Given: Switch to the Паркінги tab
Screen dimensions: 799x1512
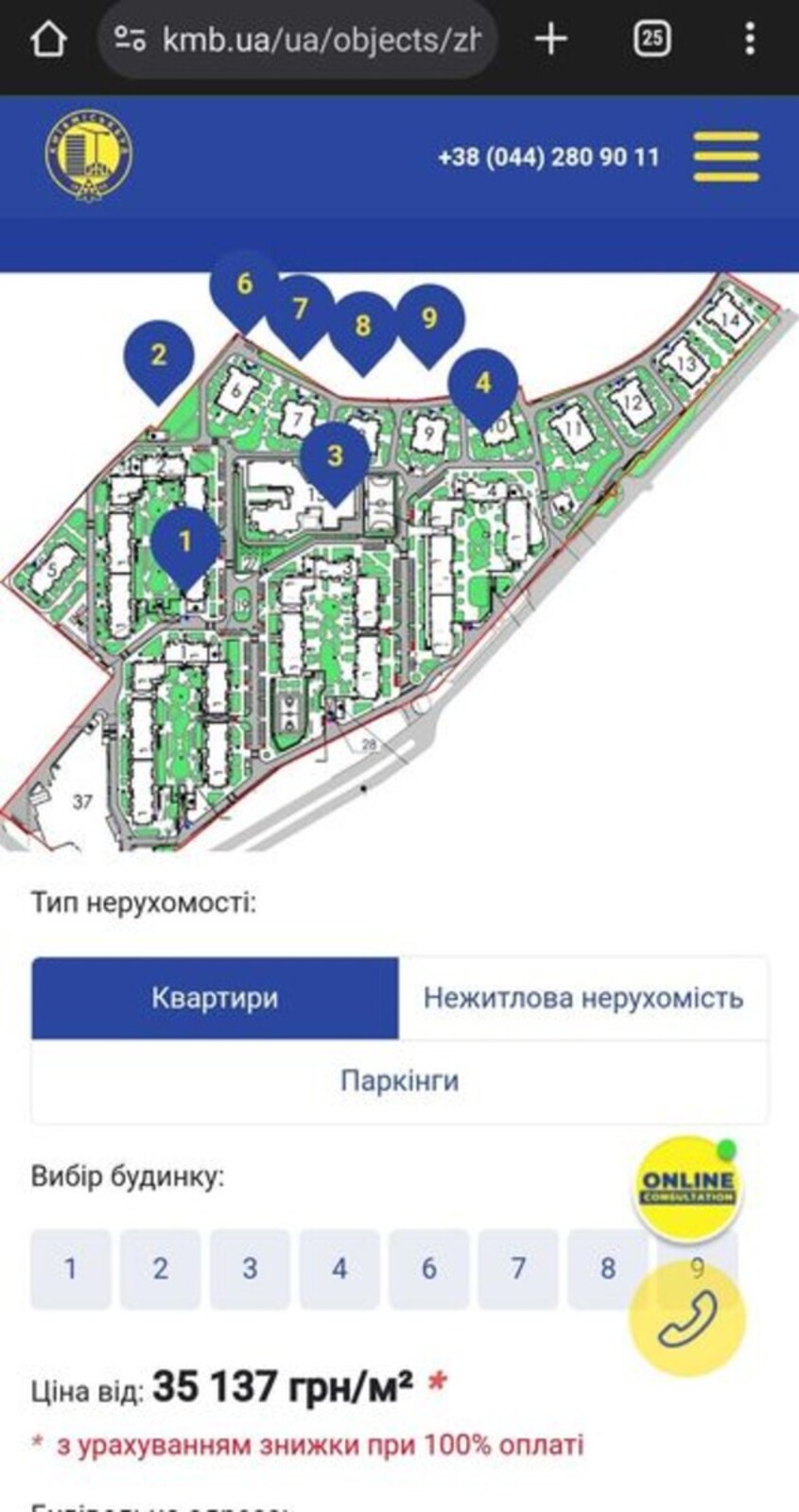Looking at the screenshot, I should (x=399, y=1080).
